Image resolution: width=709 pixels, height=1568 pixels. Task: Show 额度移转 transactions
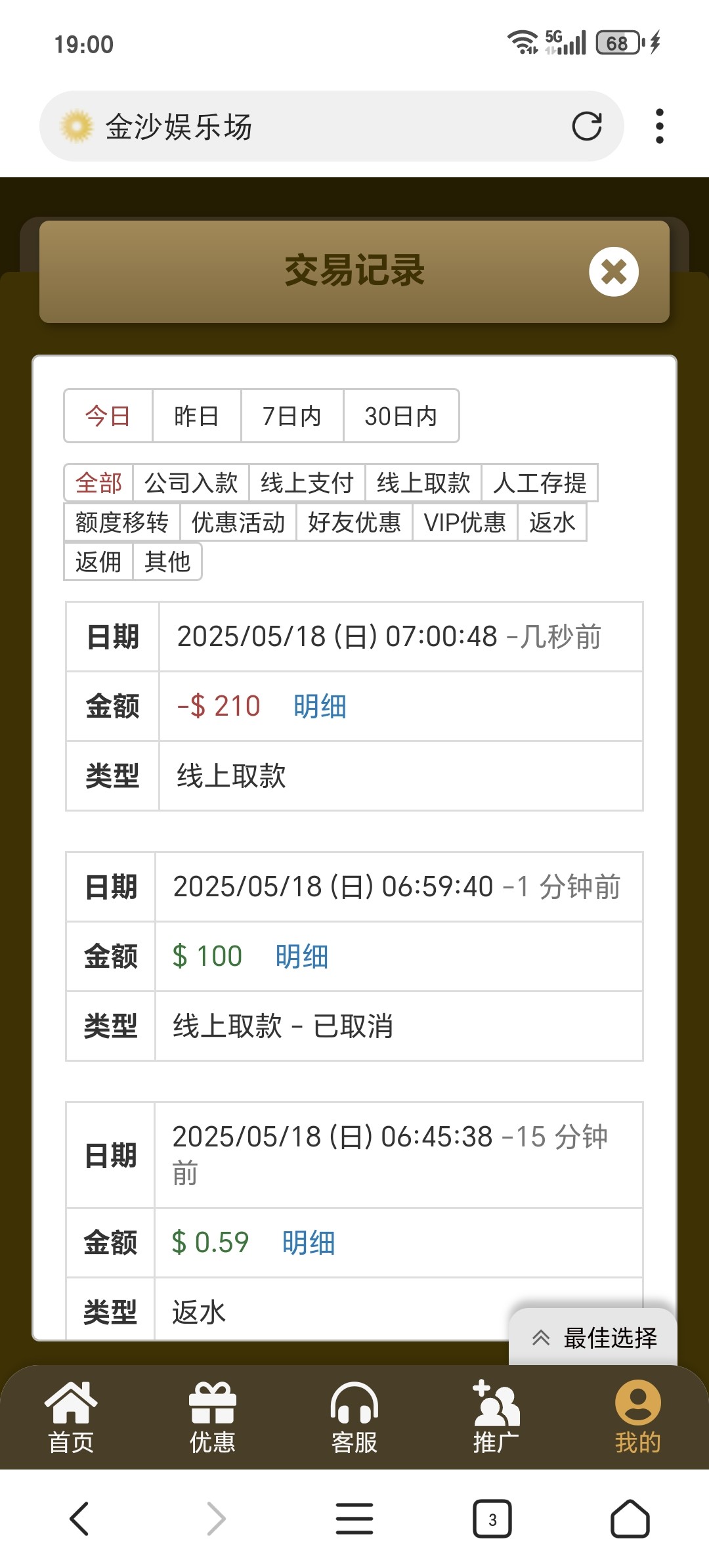122,522
